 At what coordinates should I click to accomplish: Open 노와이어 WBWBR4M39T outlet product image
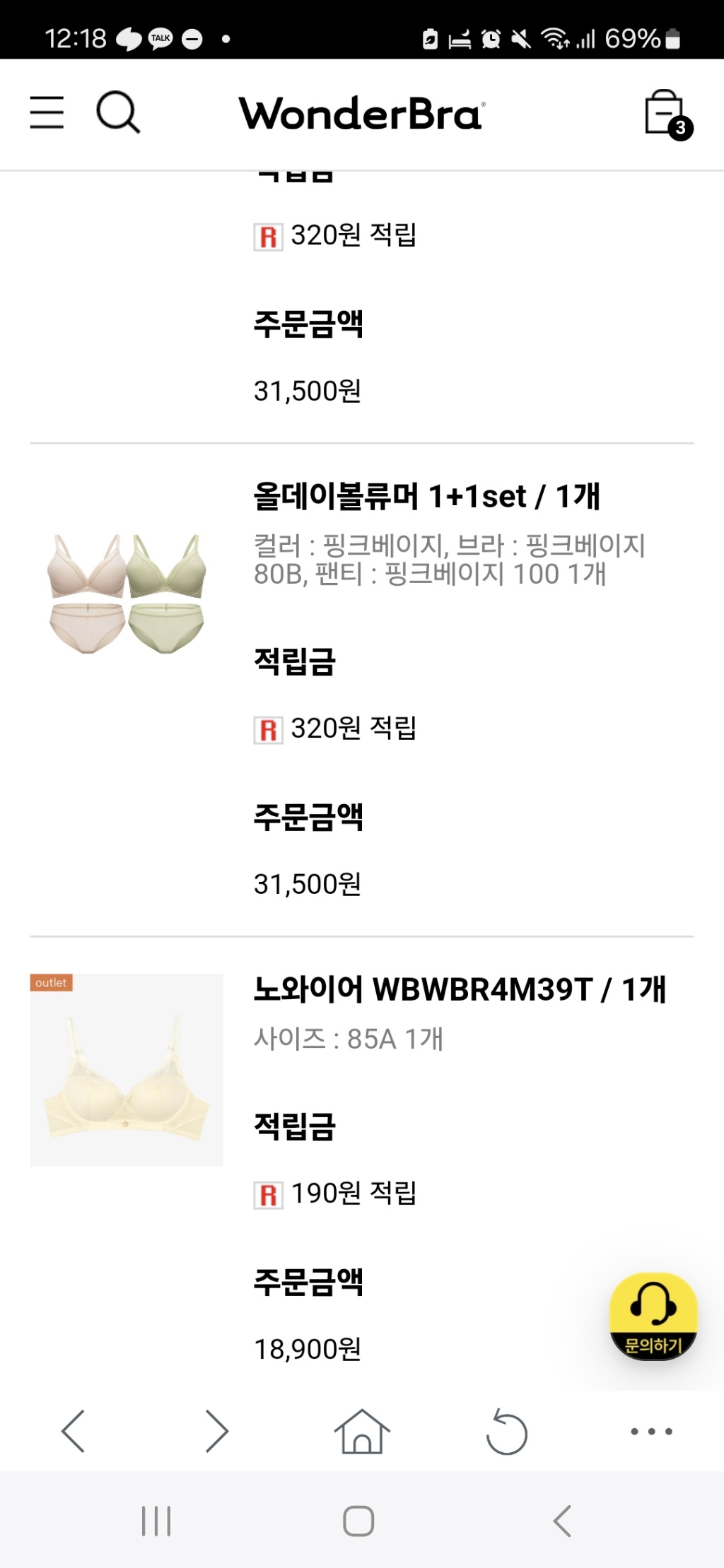[x=127, y=1069]
